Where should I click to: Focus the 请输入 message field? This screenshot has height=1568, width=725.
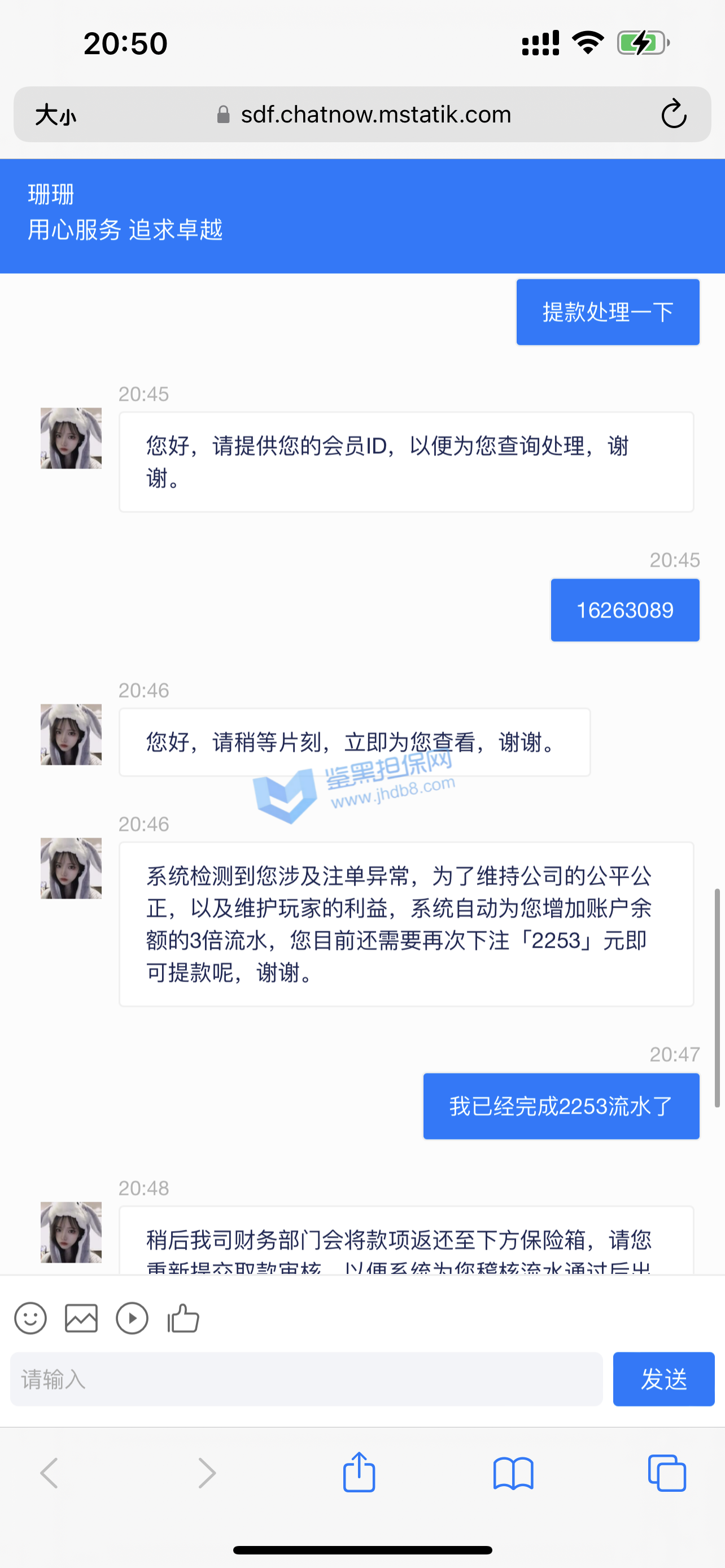[306, 1379]
